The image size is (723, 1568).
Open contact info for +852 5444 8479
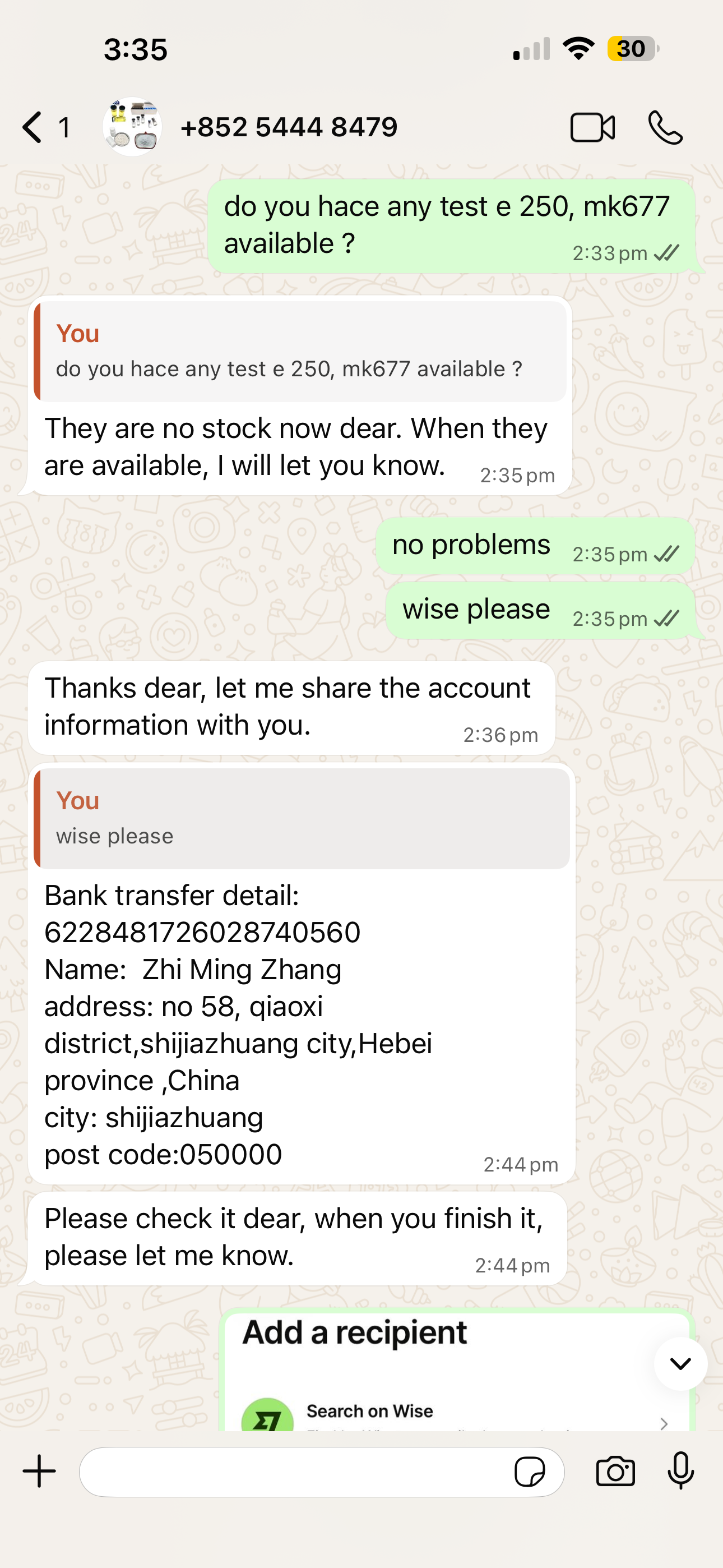[289, 127]
